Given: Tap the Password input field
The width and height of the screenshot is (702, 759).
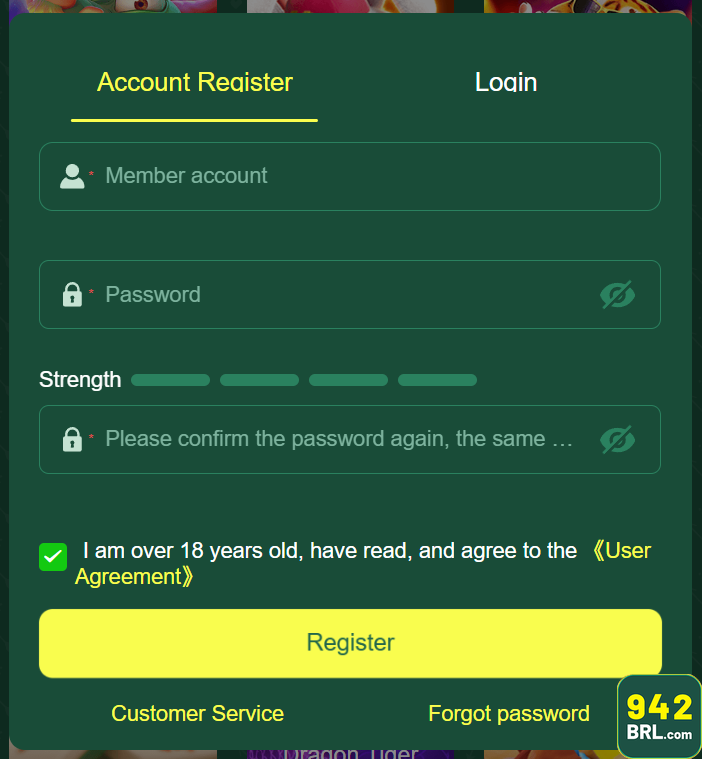Looking at the screenshot, I should 340,295.
